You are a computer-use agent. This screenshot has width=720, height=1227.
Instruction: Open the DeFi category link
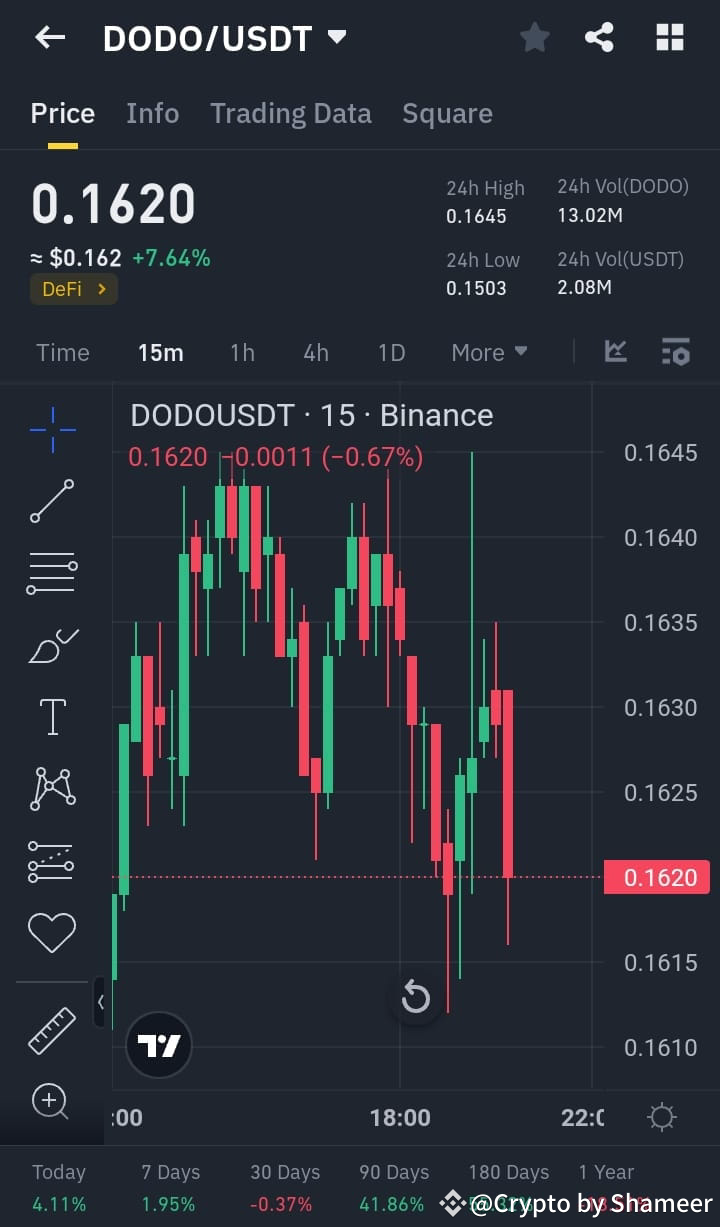coord(73,287)
